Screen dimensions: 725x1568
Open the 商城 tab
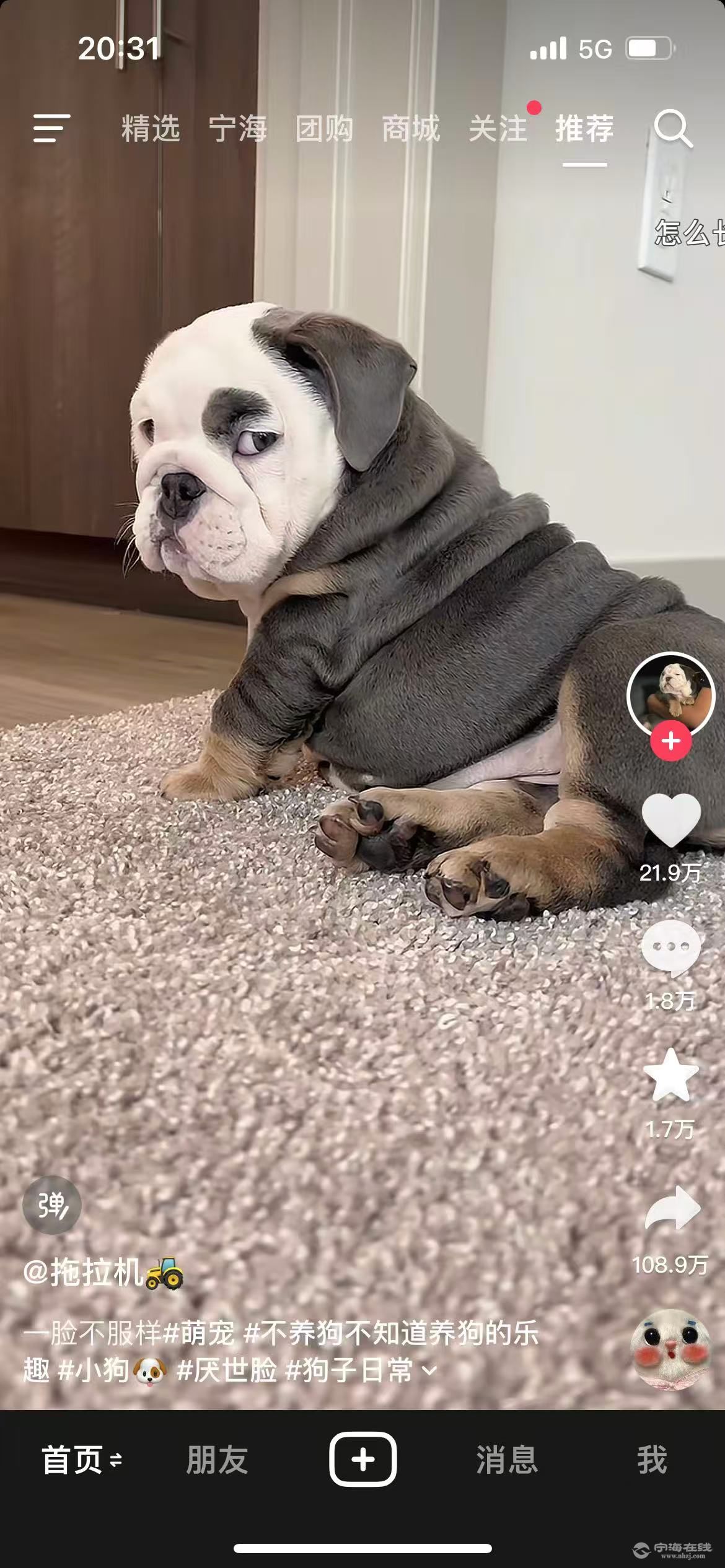tap(411, 129)
